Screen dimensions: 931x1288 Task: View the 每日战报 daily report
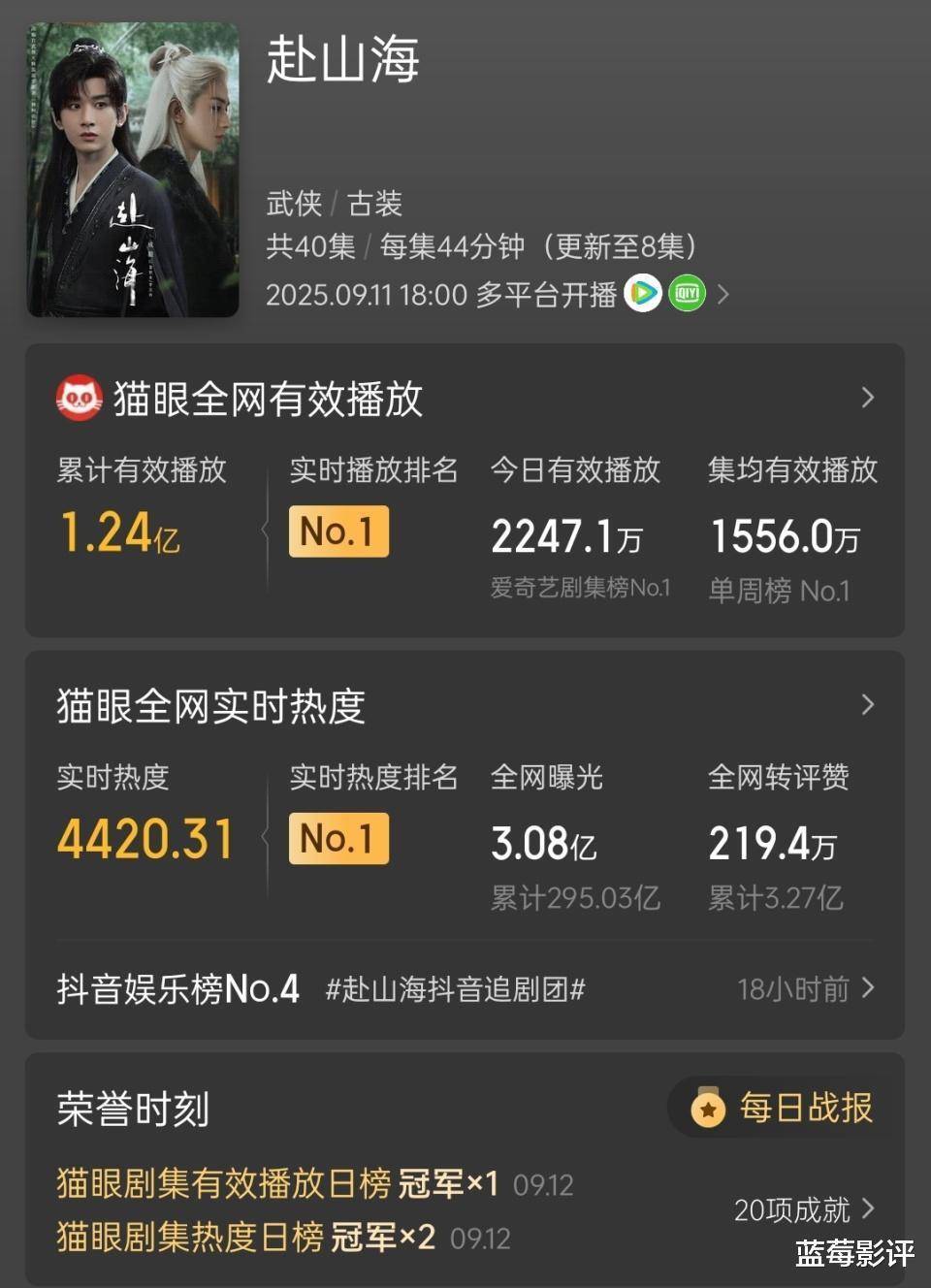pyautogui.click(x=786, y=1108)
